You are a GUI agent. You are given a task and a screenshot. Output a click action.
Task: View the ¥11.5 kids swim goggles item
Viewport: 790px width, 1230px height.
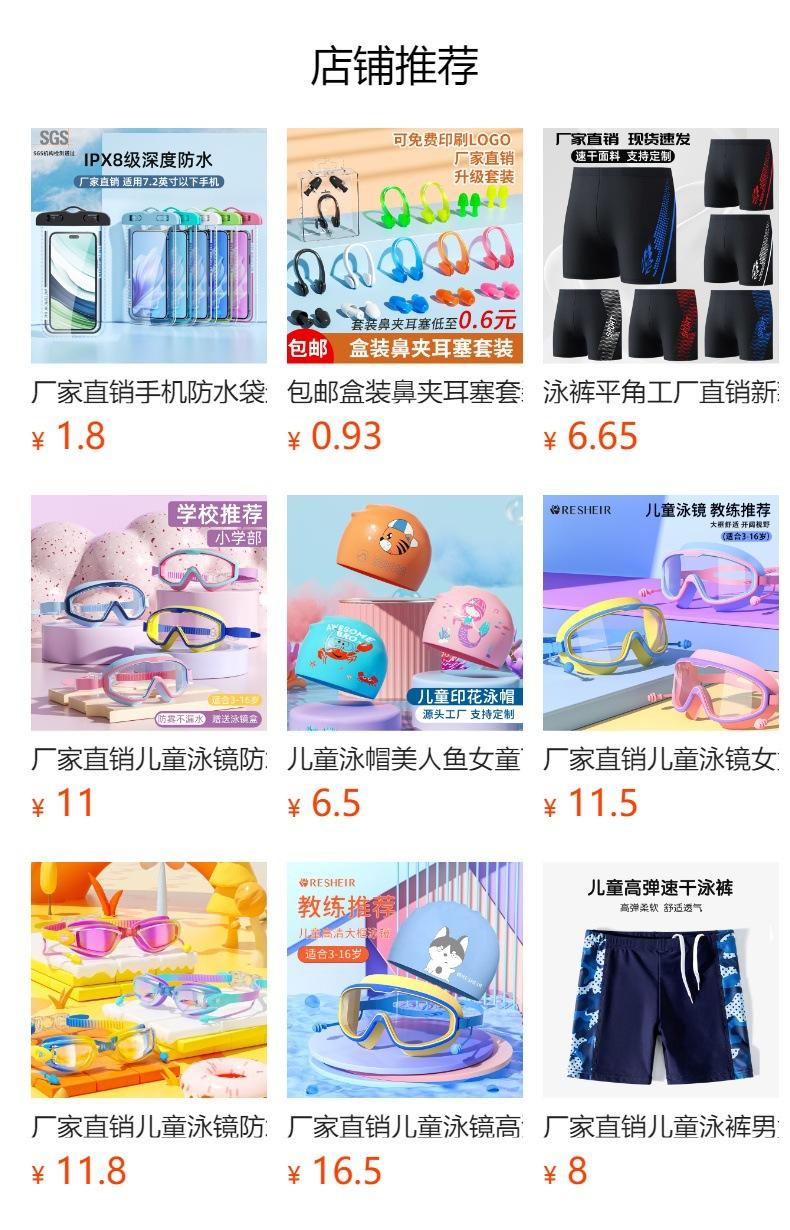[x=661, y=613]
